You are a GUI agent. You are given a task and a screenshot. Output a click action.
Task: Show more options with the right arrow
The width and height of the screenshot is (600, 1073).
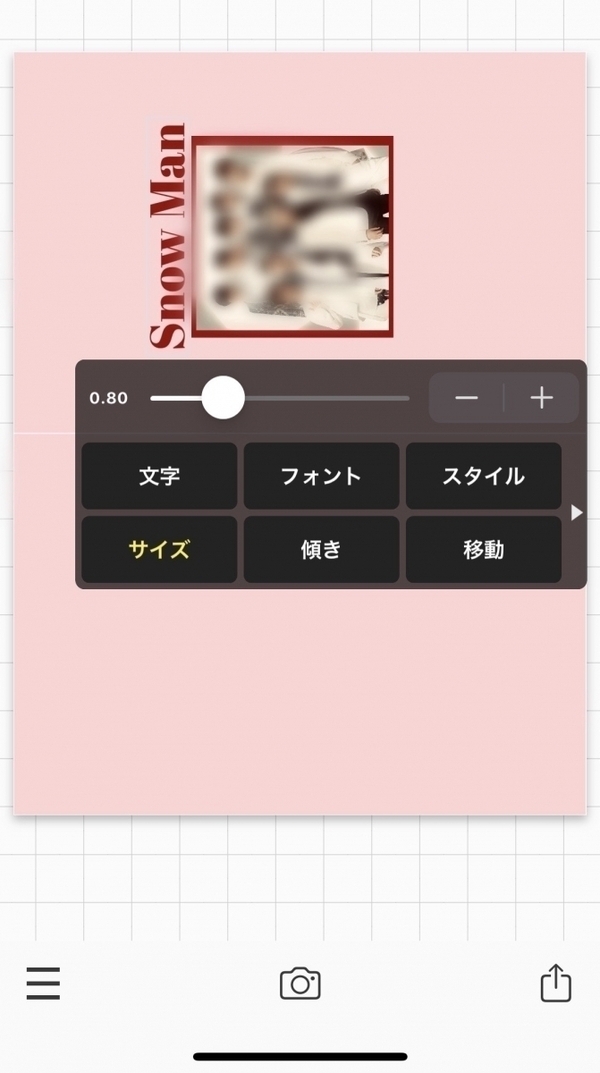pos(576,512)
